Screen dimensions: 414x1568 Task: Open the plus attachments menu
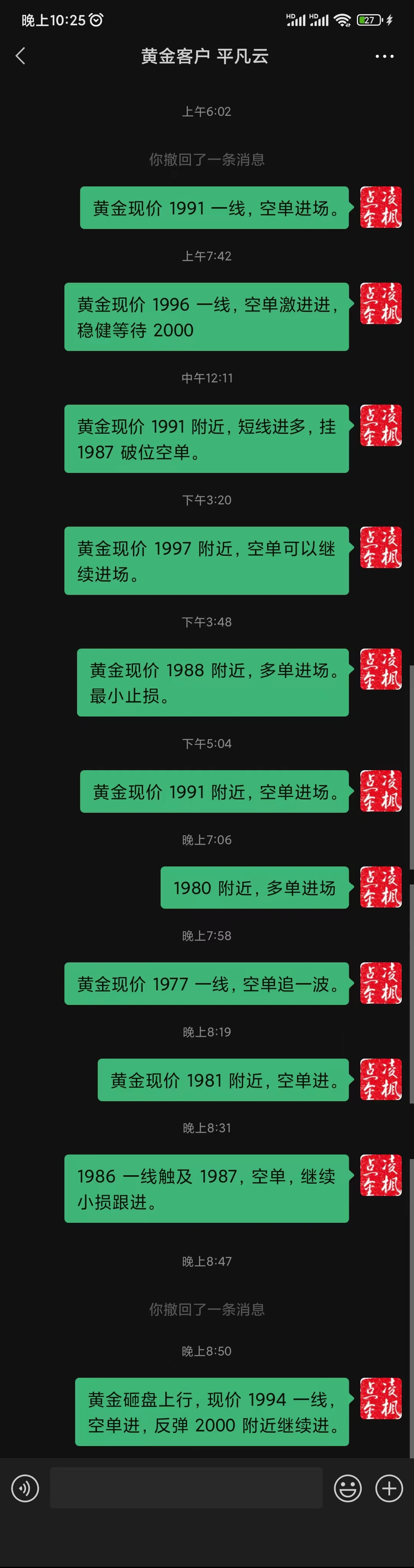pyautogui.click(x=389, y=1488)
